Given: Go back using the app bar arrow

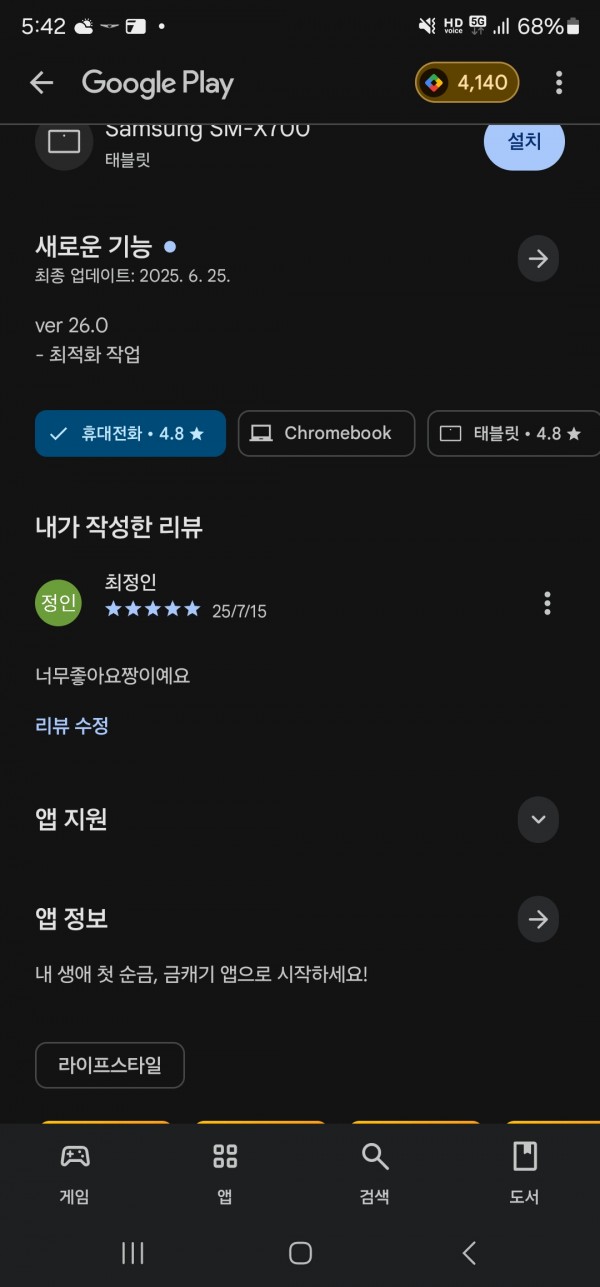Looking at the screenshot, I should click(41, 83).
